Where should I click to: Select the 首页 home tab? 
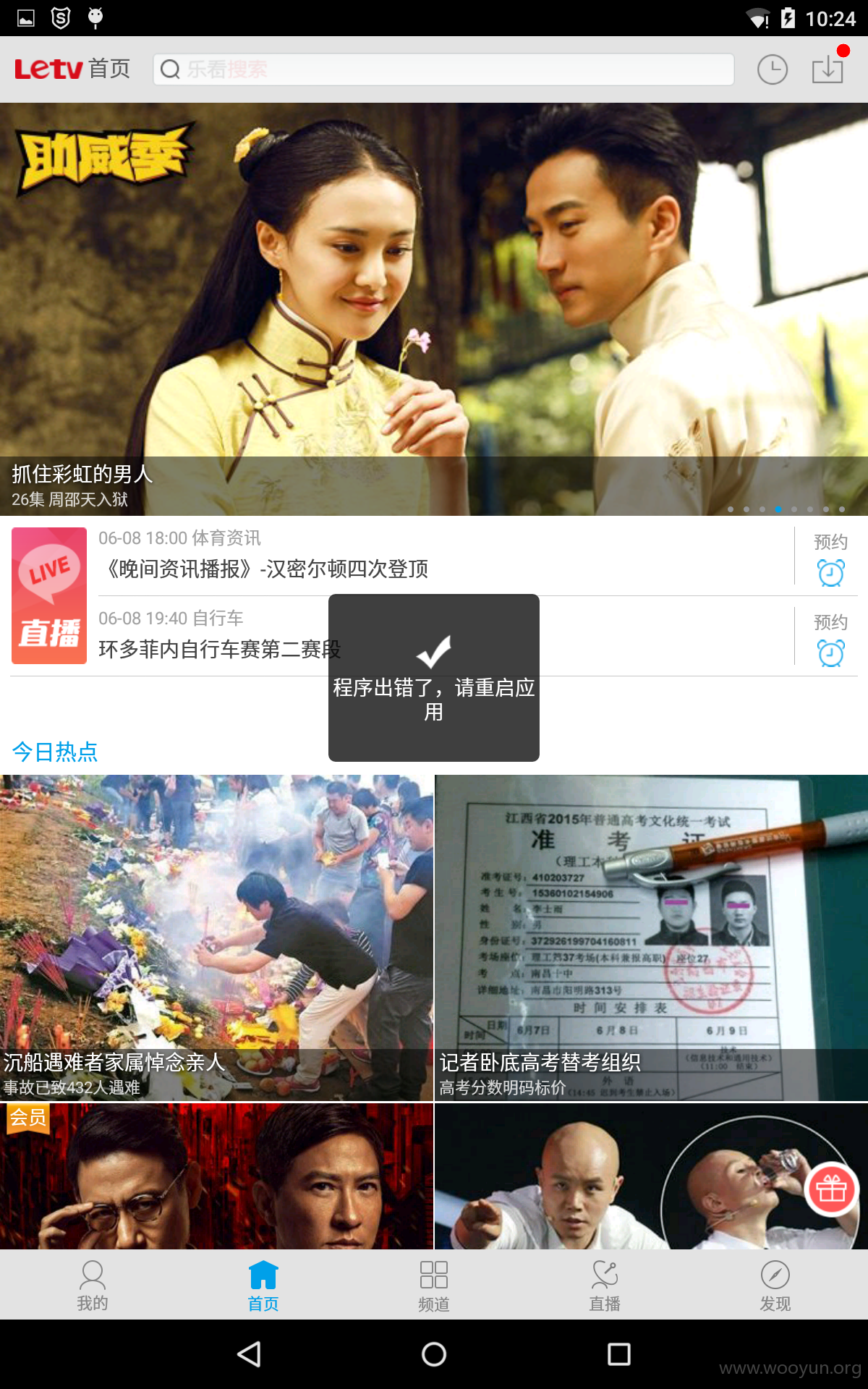click(x=263, y=1286)
